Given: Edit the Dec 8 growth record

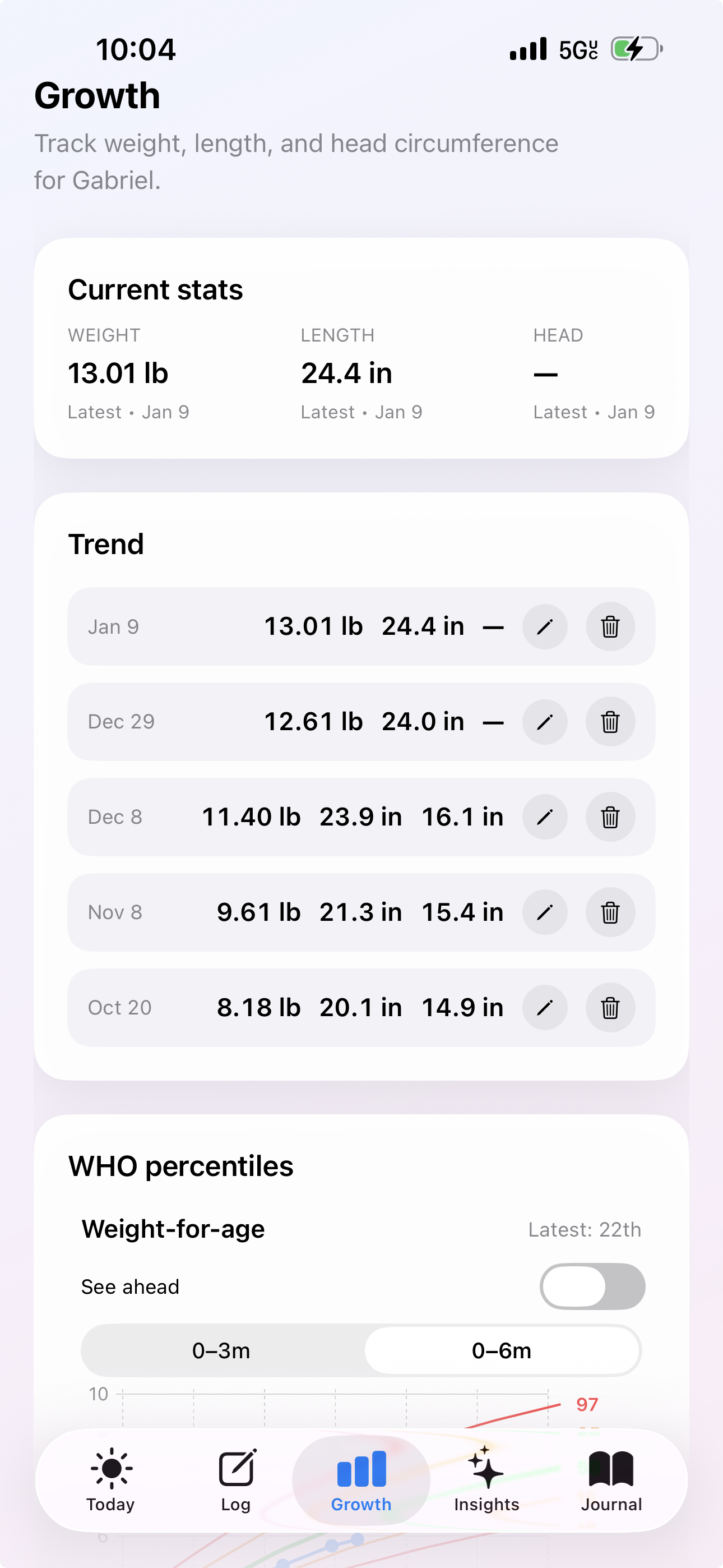Looking at the screenshot, I should (545, 817).
